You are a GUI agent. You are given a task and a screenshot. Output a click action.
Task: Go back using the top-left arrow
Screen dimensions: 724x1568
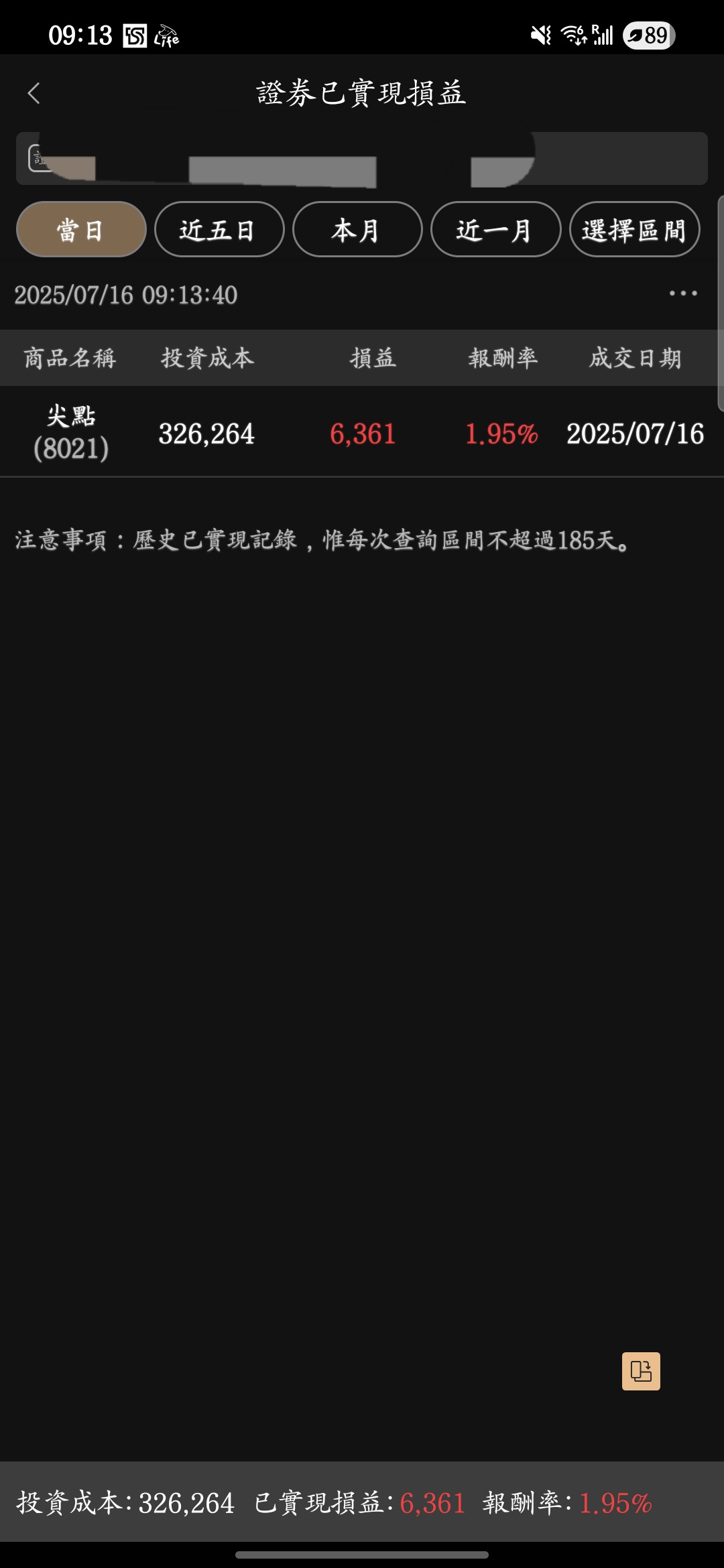(34, 93)
